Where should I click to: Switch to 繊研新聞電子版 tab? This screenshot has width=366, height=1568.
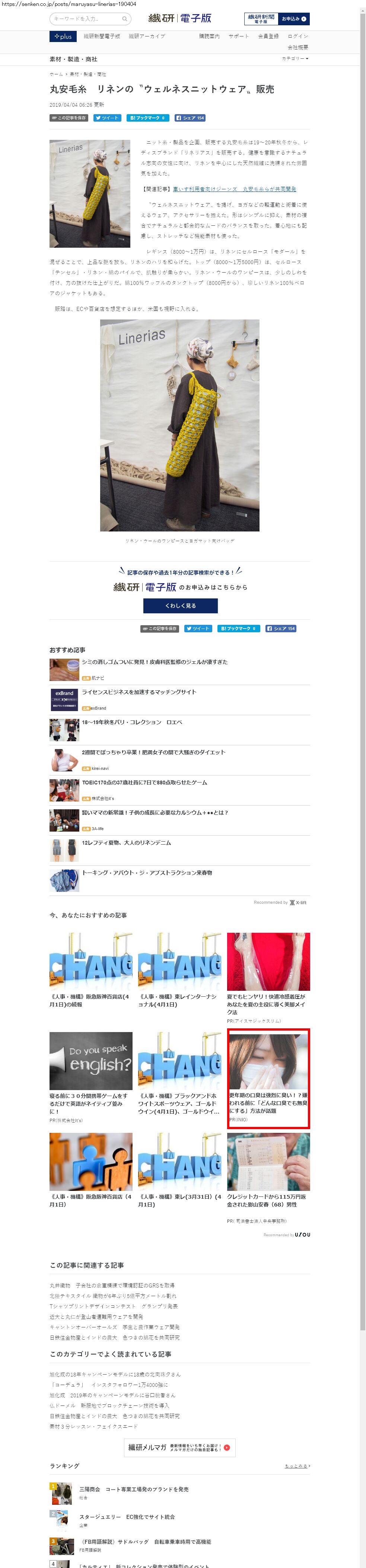[102, 36]
